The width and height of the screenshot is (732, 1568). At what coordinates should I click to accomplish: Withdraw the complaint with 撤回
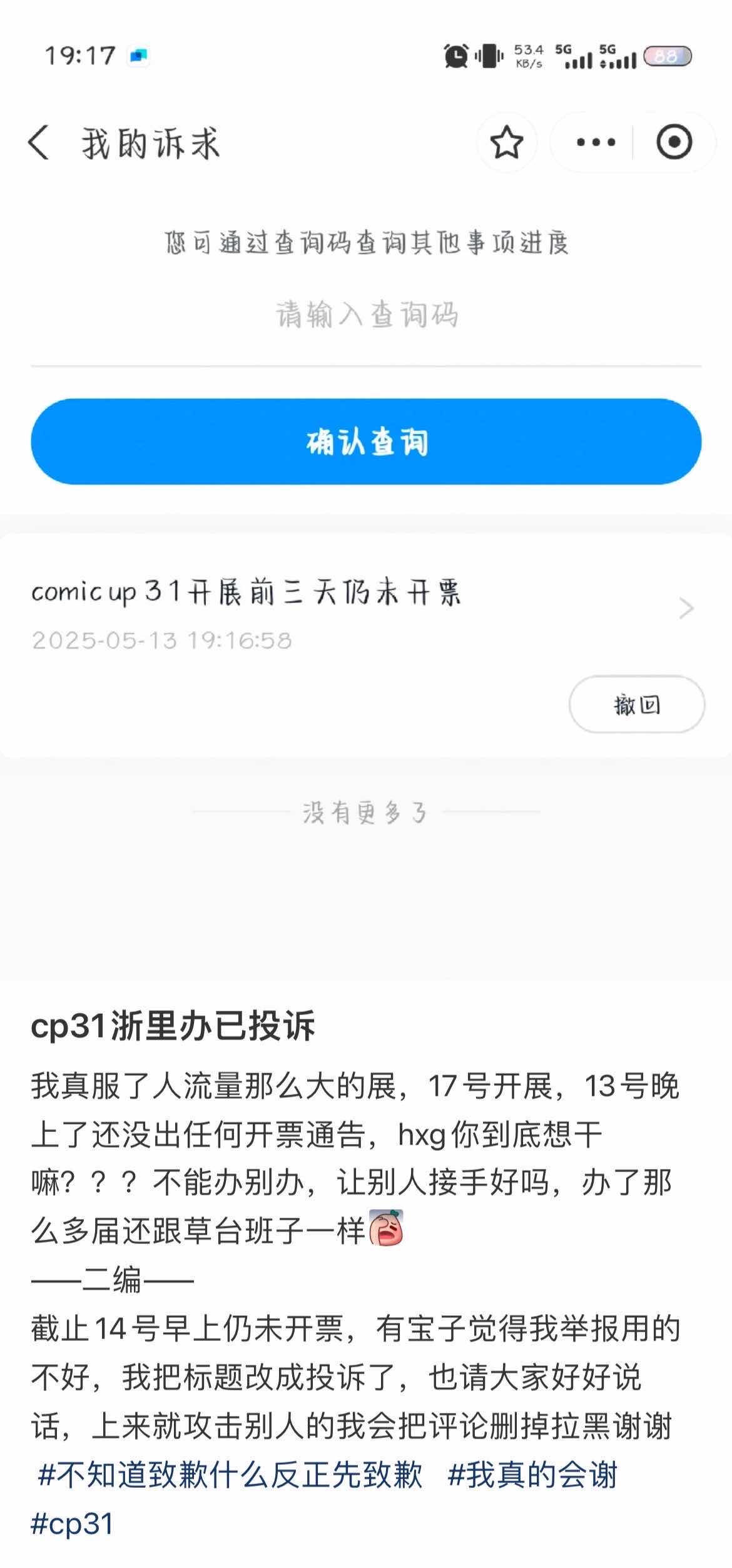636,704
